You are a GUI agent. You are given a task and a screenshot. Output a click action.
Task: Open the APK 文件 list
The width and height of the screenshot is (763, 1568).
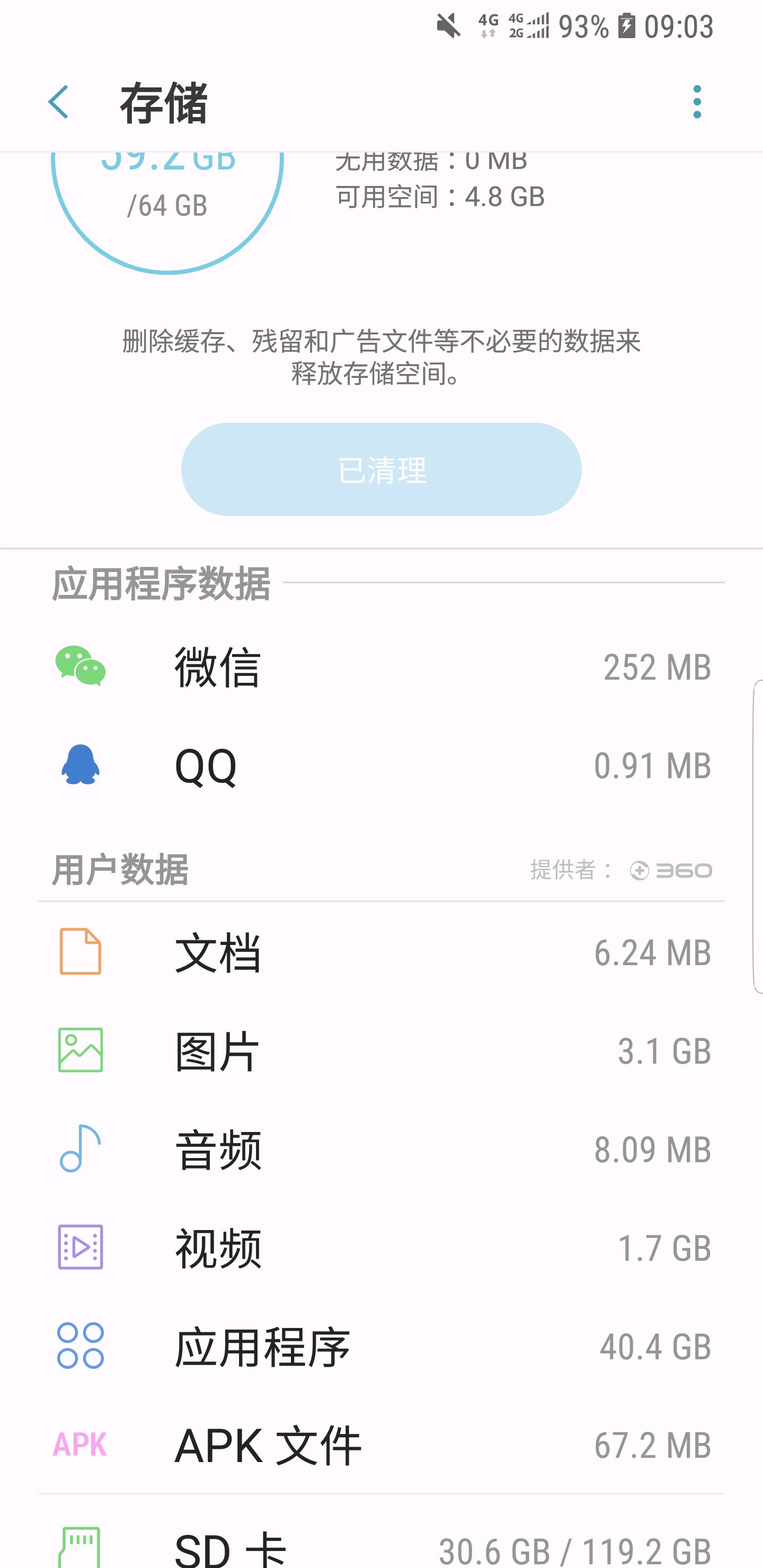pyautogui.click(x=381, y=1445)
